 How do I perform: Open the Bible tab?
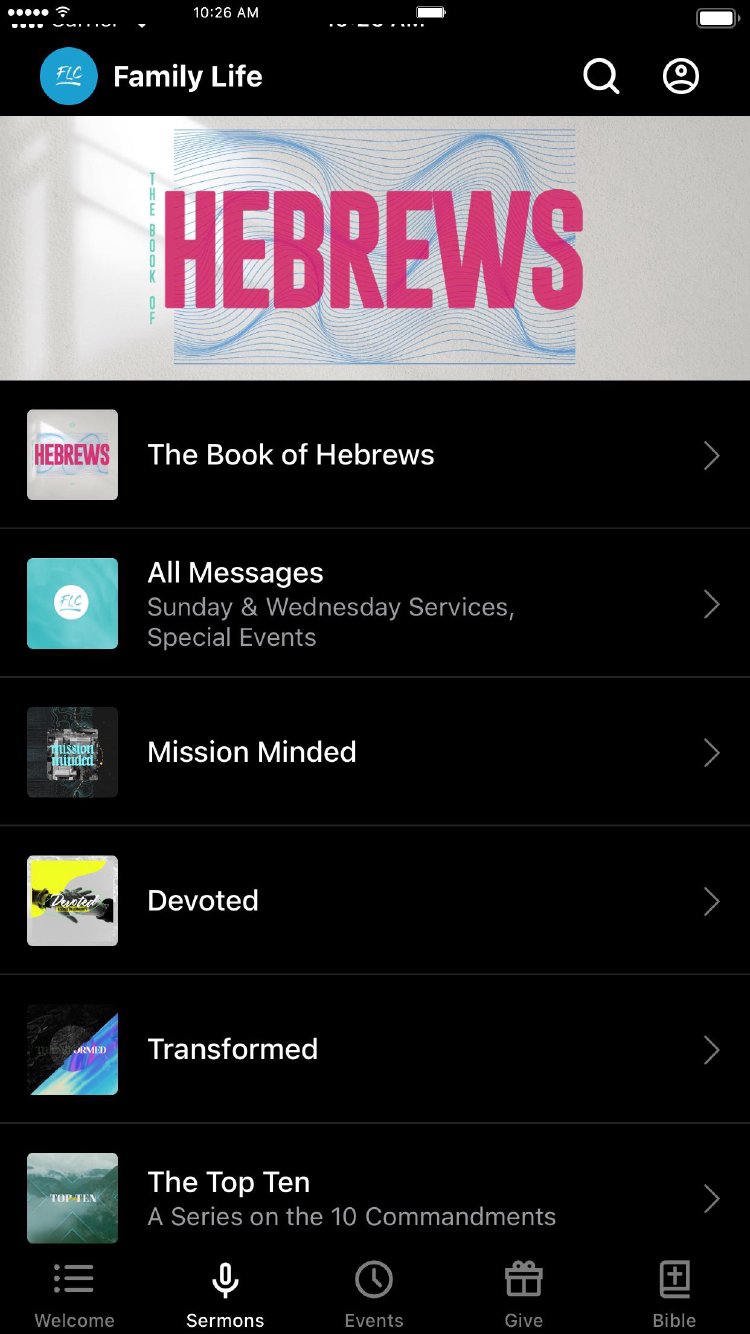[674, 1294]
